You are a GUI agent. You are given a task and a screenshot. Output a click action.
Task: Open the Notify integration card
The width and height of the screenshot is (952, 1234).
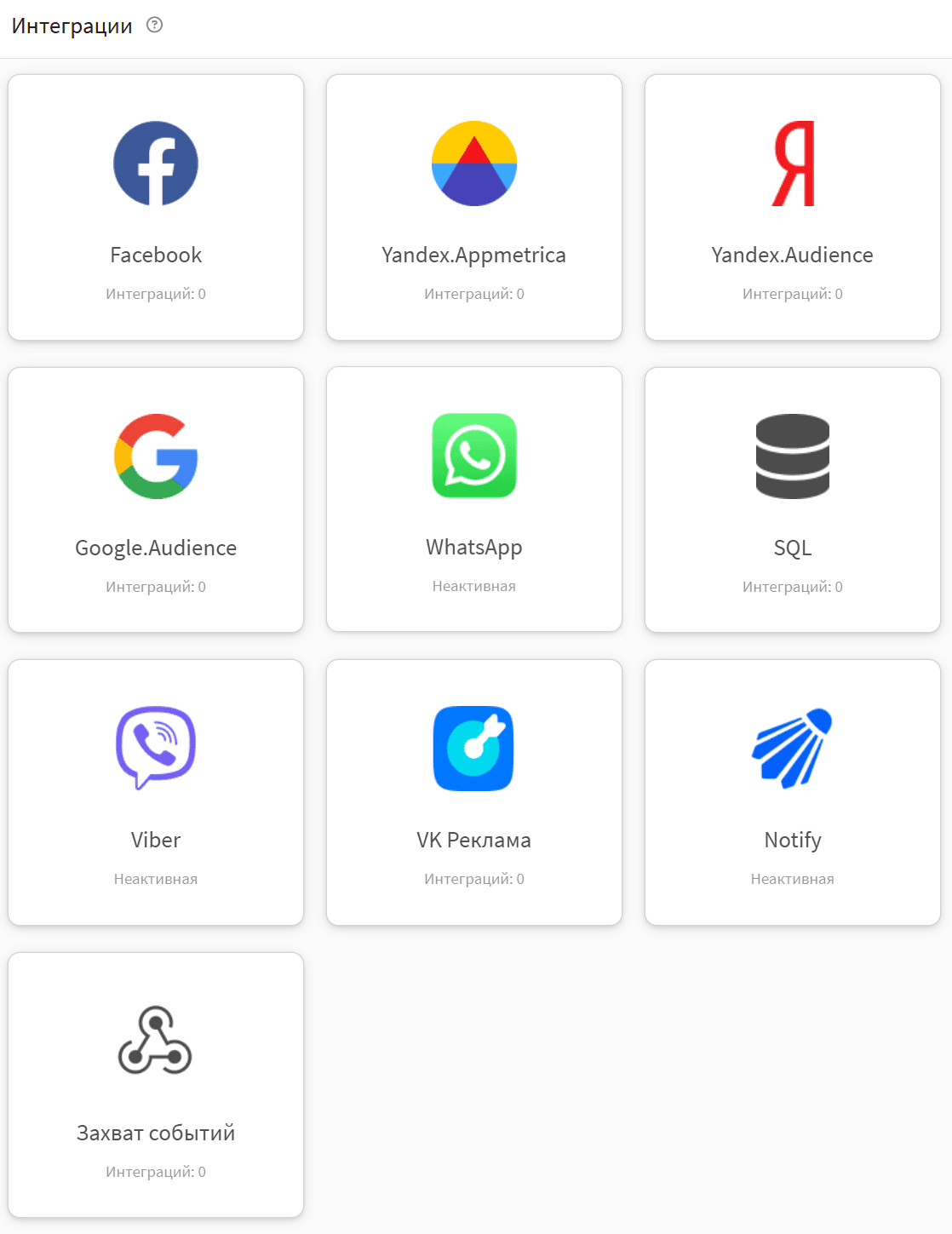[x=792, y=792]
